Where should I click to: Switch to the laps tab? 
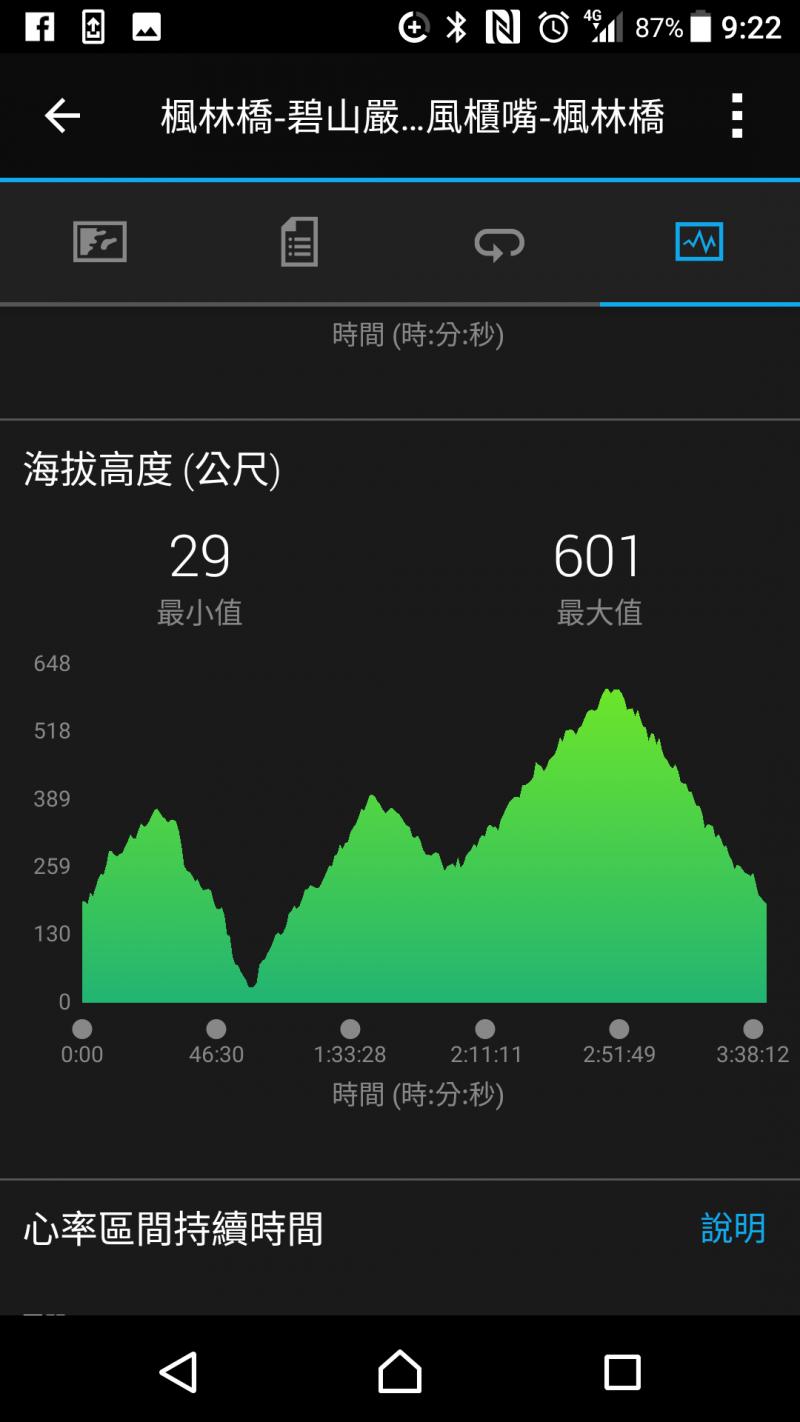pos(499,242)
